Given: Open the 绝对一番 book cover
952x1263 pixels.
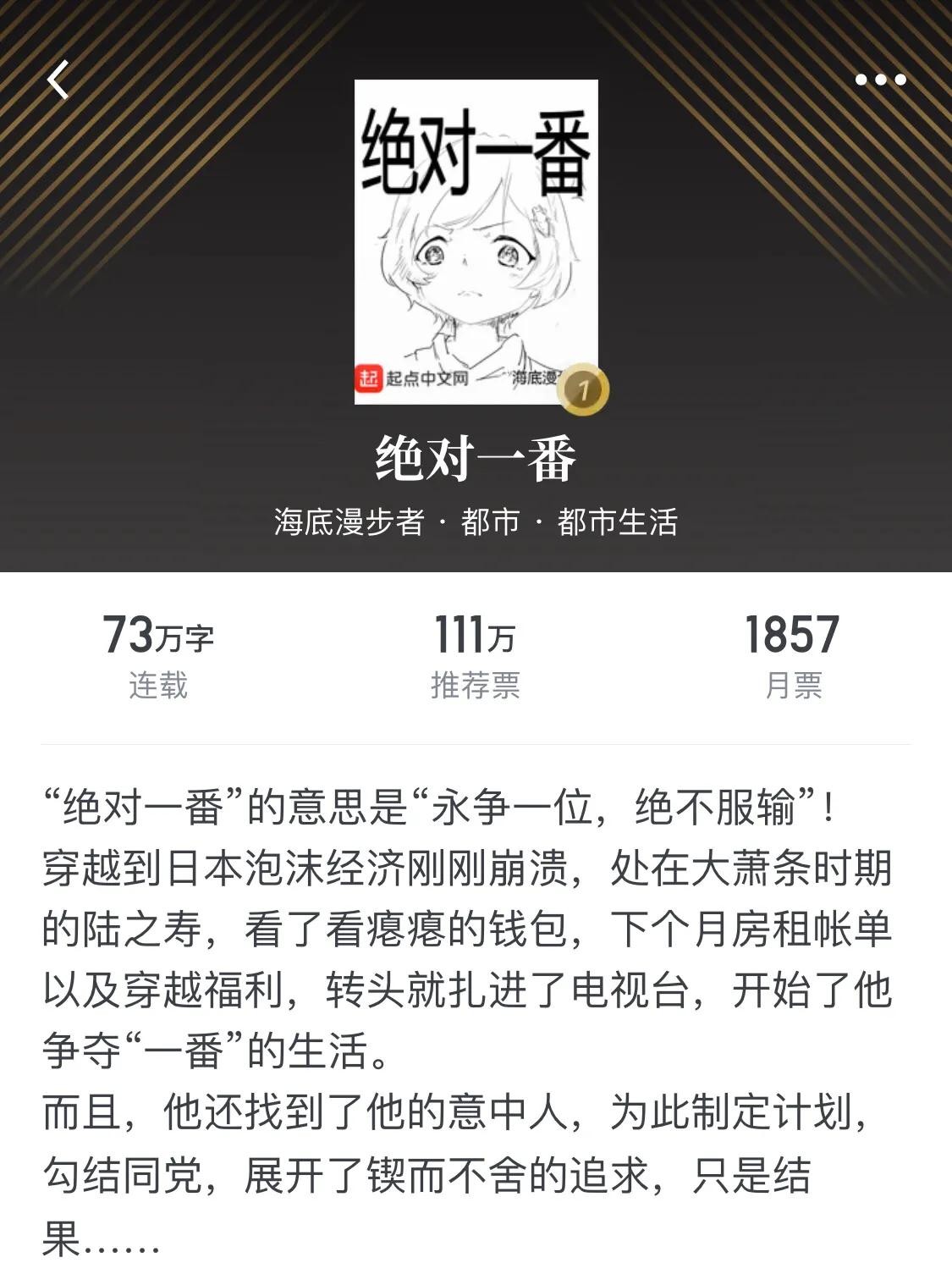Looking at the screenshot, I should click(x=476, y=241).
